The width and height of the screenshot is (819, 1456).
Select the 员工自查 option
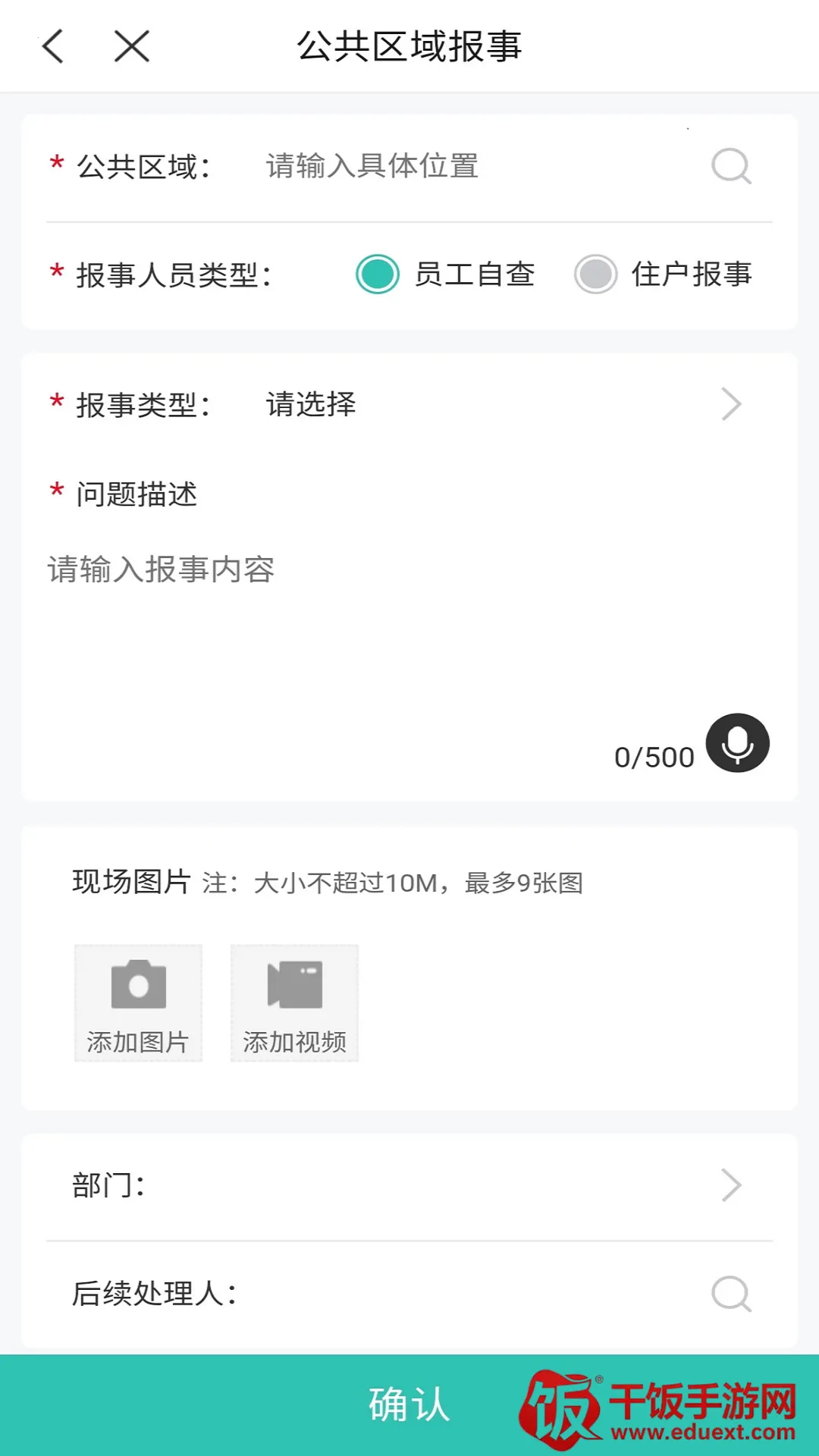point(378,275)
